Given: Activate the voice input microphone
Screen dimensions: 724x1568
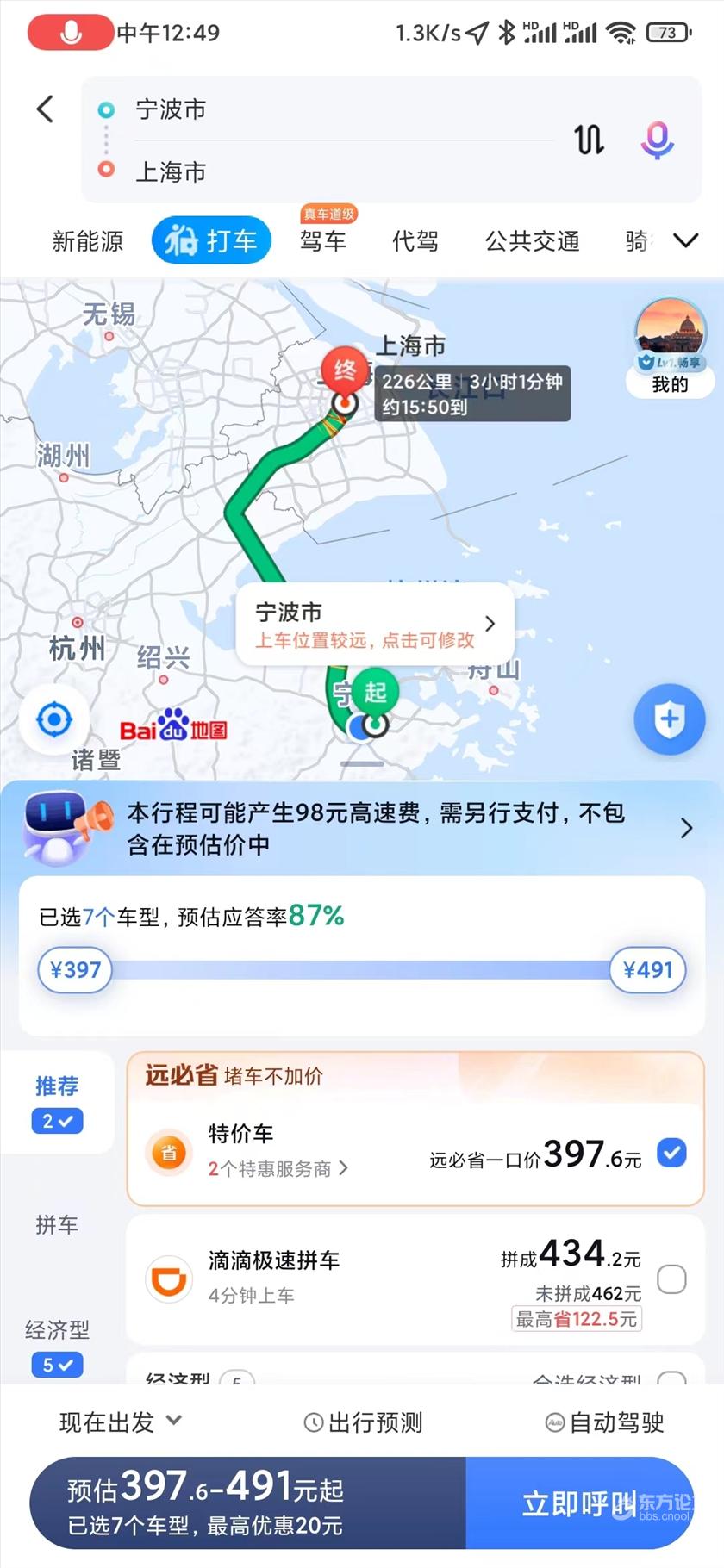Looking at the screenshot, I should [657, 140].
